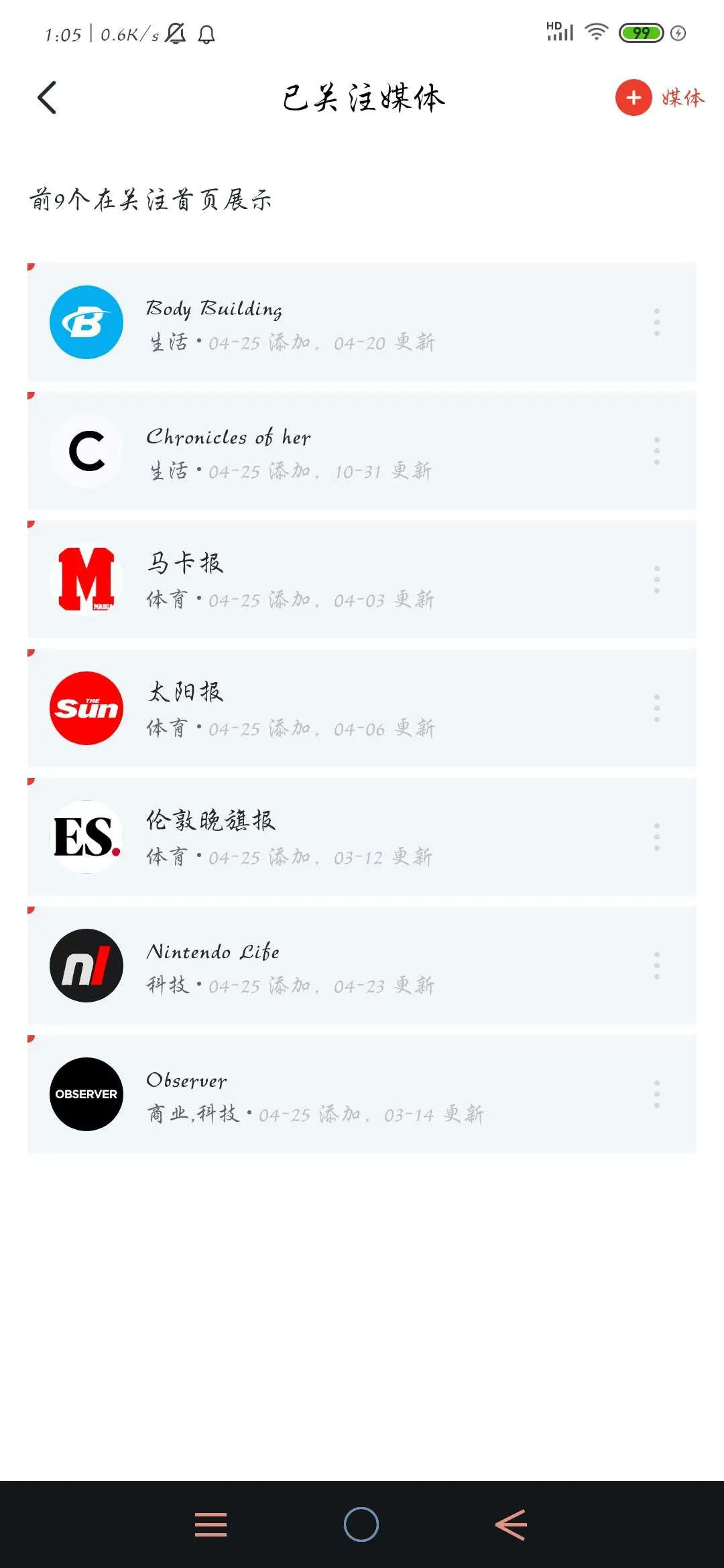
Task: Go to the system home screen
Action: pos(361,1524)
